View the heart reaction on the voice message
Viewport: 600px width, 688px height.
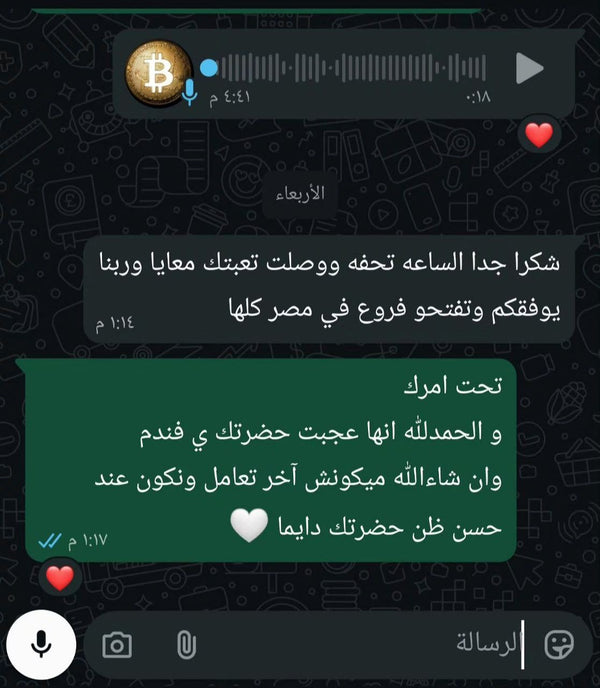(539, 134)
